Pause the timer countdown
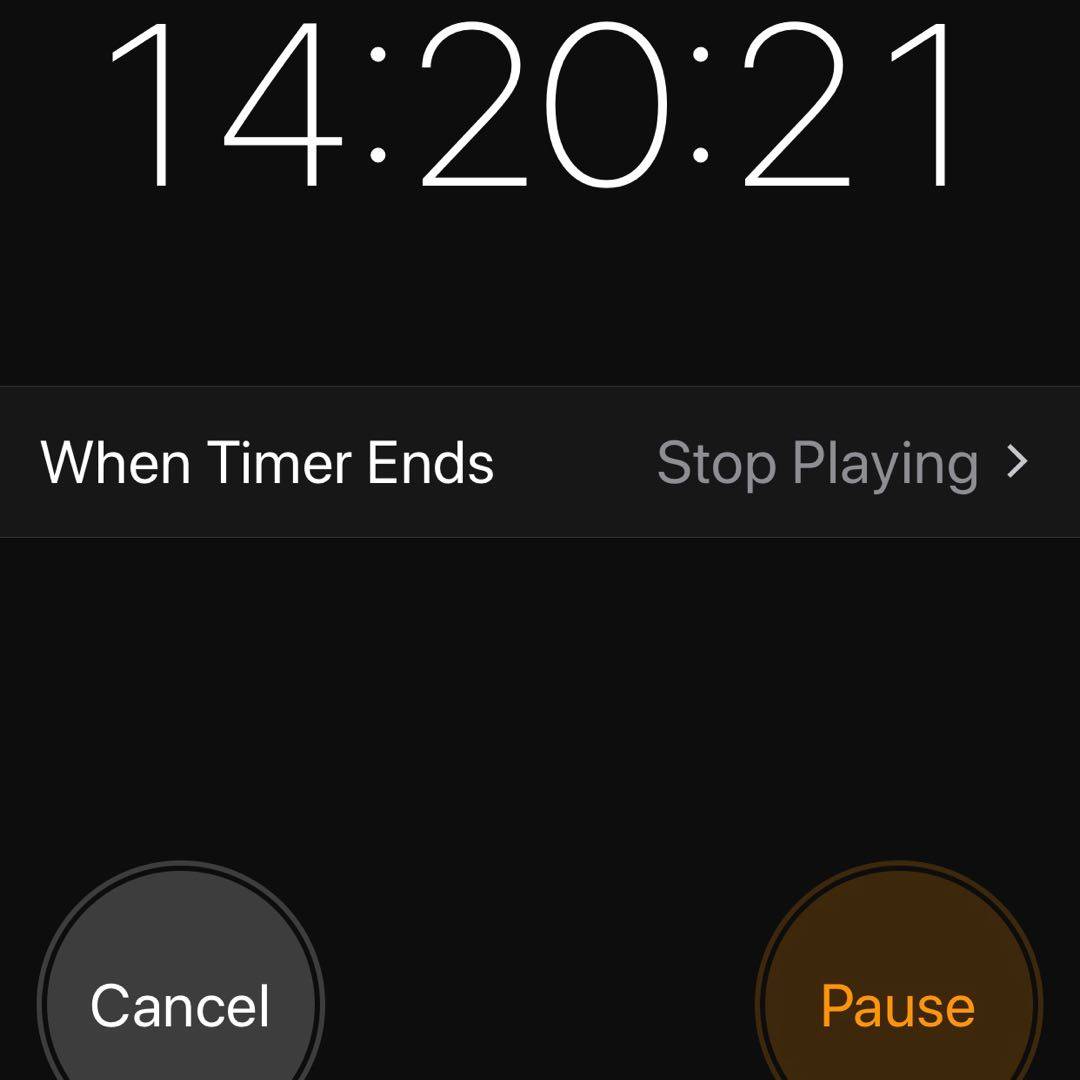 pyautogui.click(x=897, y=1004)
